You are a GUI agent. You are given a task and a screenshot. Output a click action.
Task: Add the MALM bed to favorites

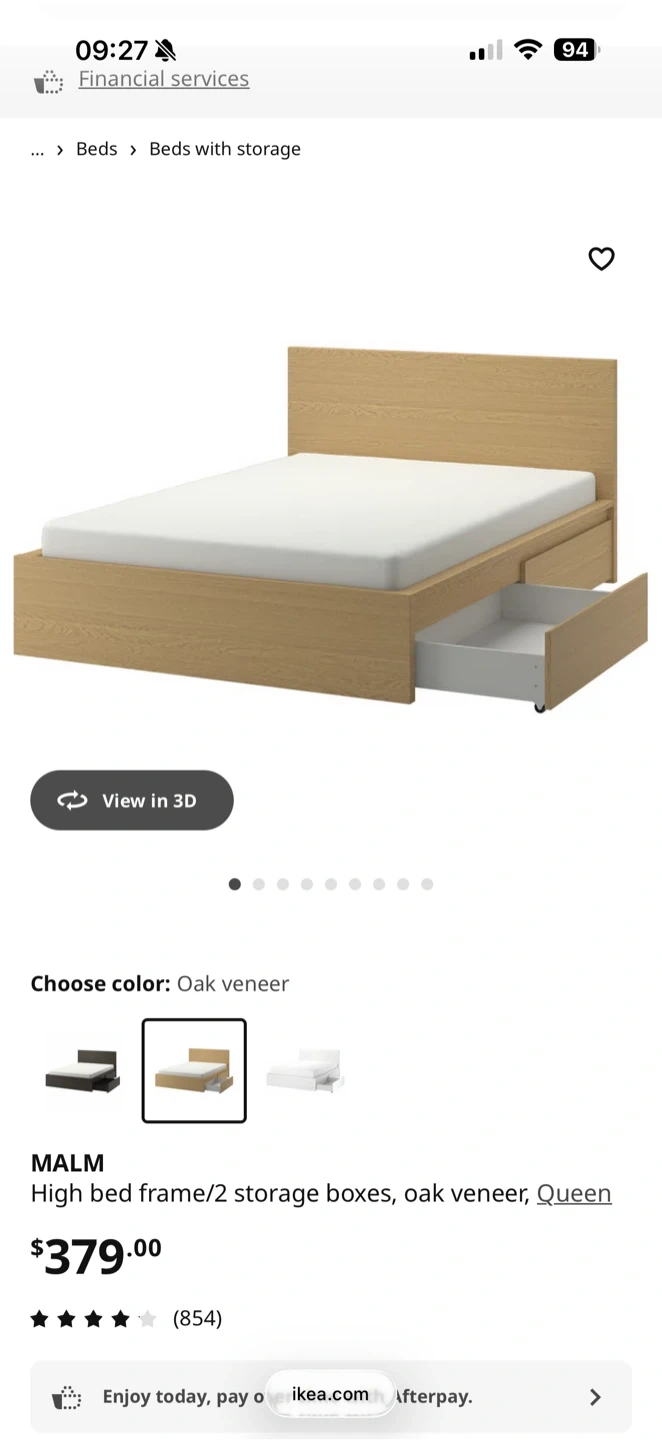coord(601,259)
